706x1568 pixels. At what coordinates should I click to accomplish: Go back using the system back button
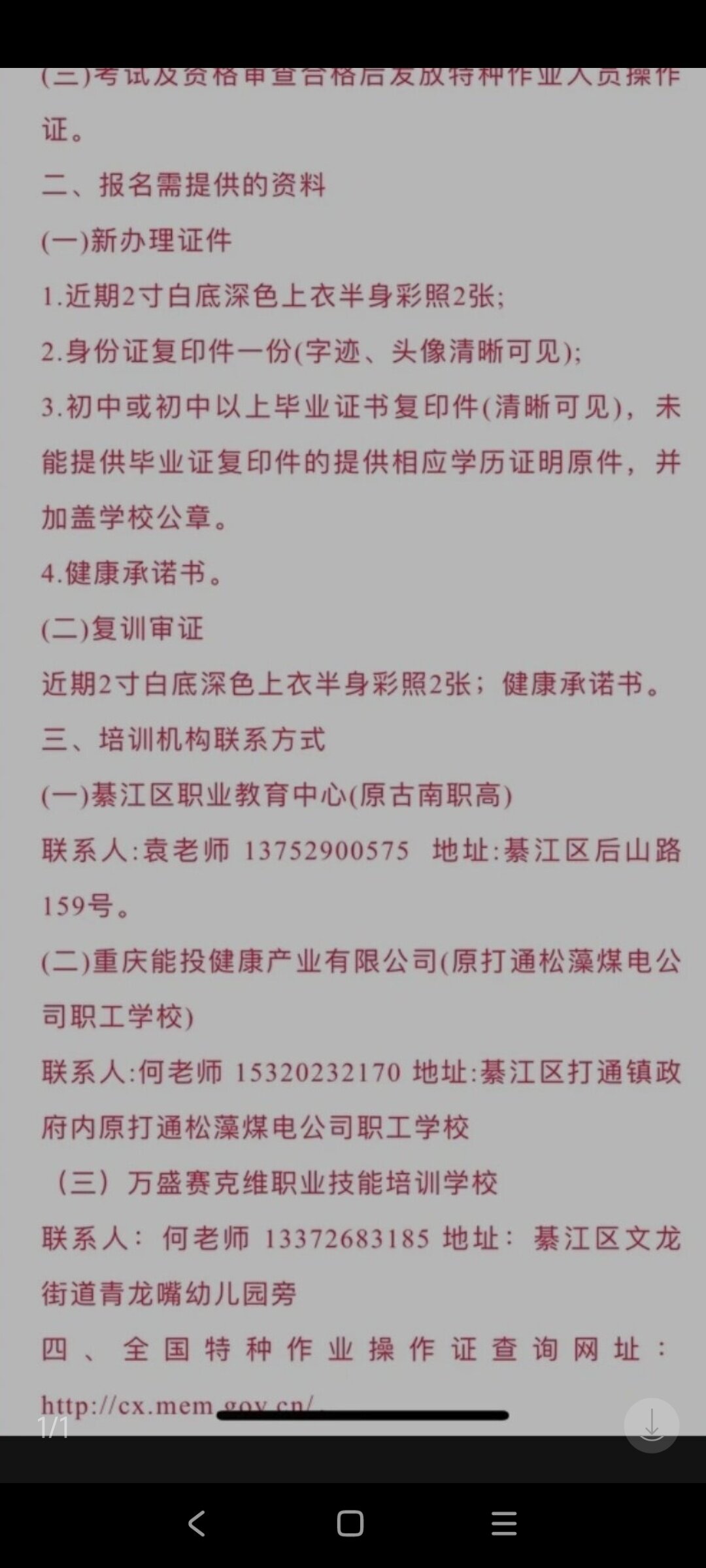[196, 1523]
